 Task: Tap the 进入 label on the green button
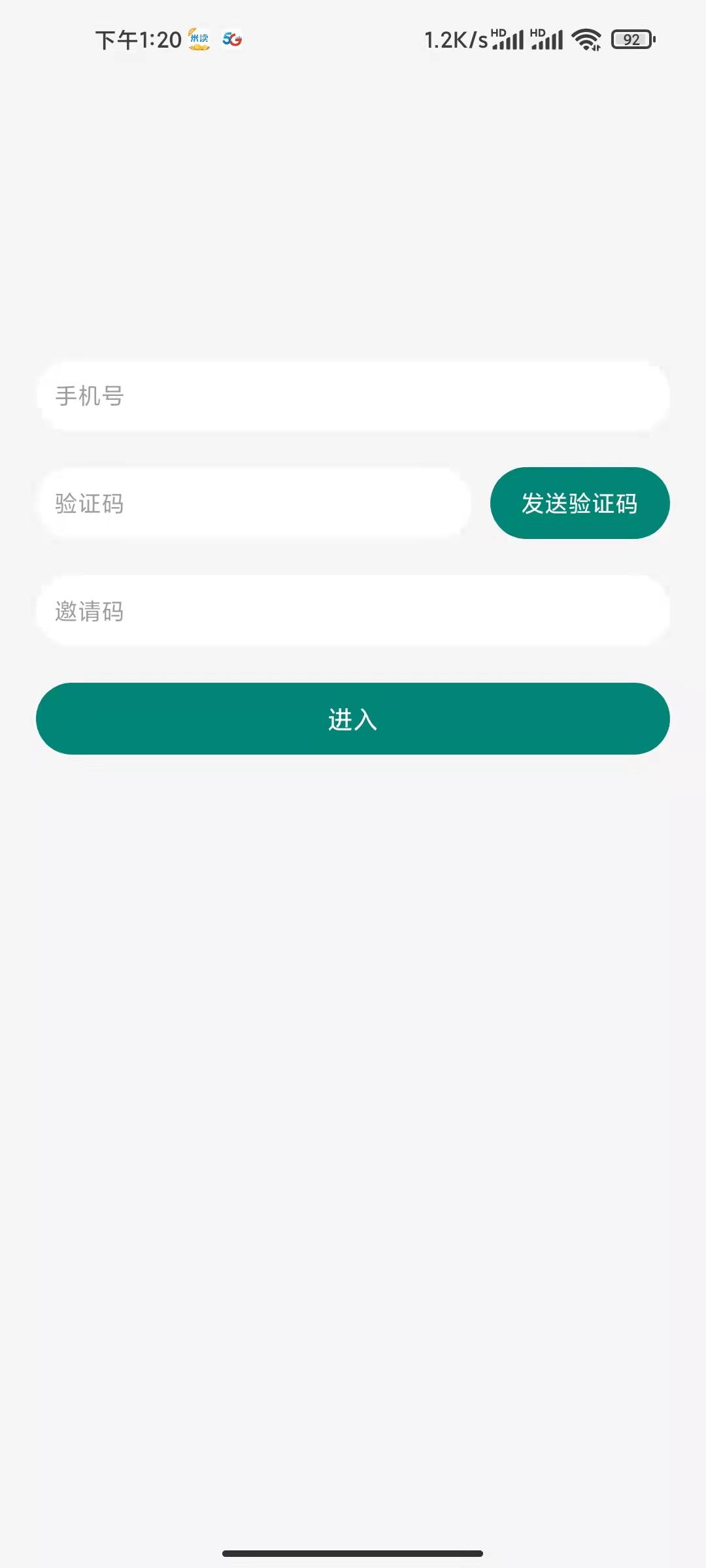[353, 719]
